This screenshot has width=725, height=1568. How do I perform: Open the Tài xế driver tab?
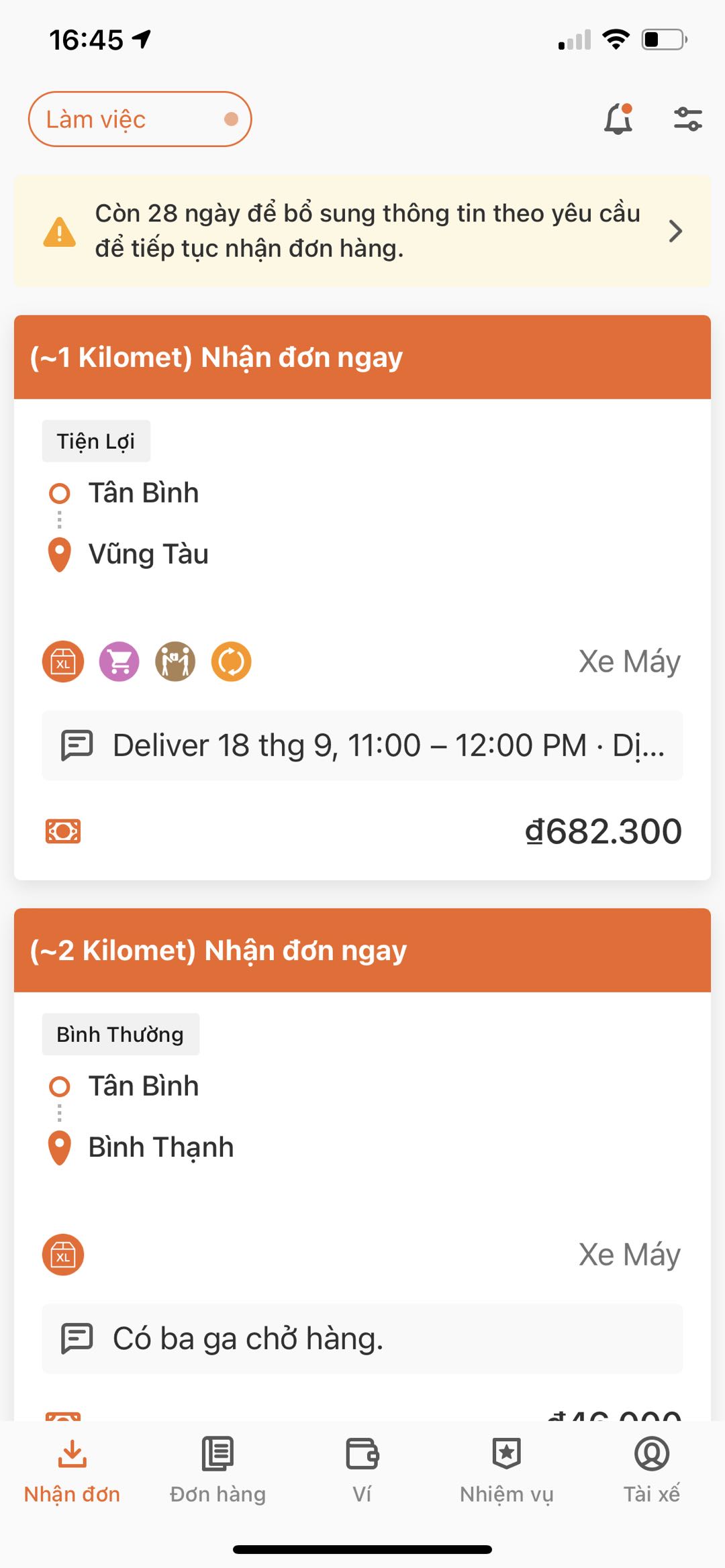tap(651, 1469)
